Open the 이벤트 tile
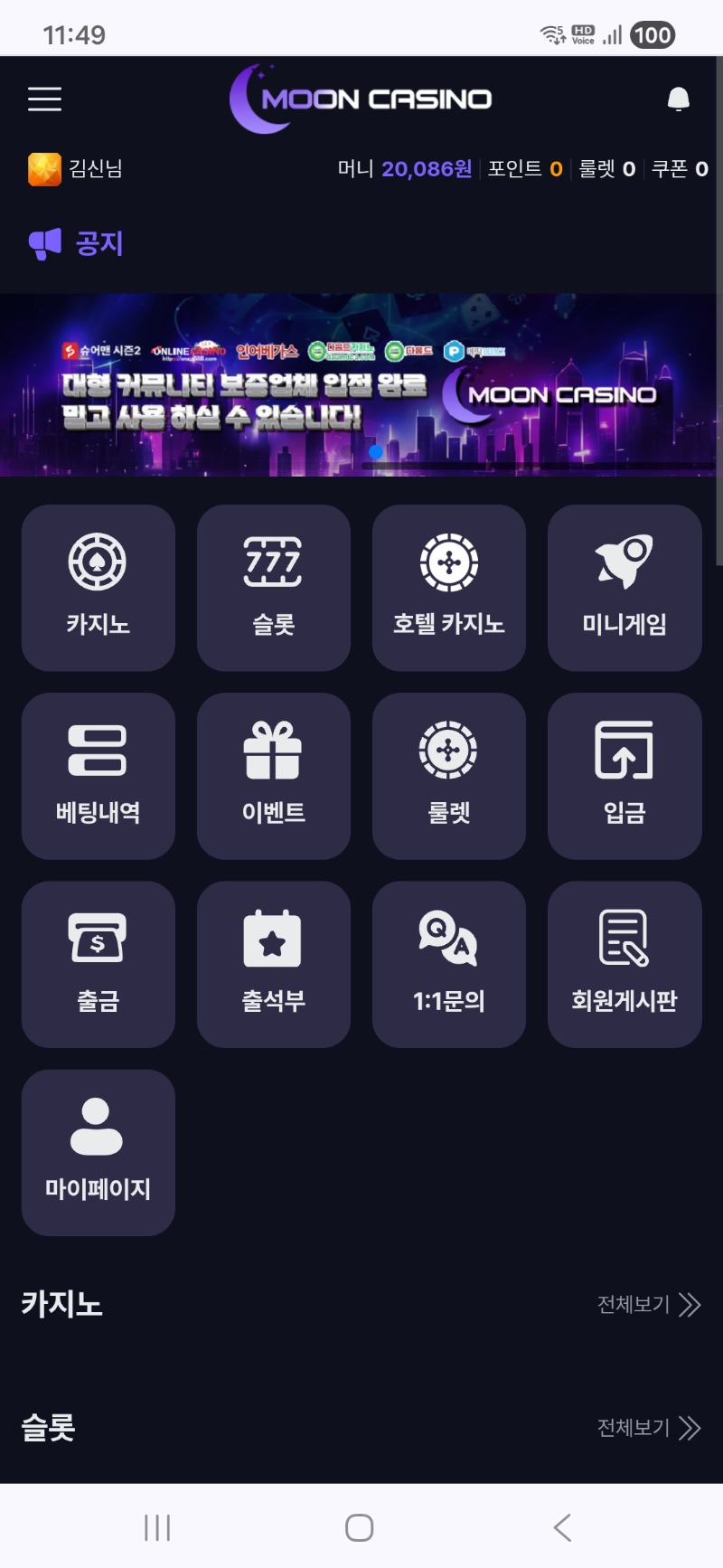This screenshot has width=723, height=1568. pyautogui.click(x=274, y=776)
